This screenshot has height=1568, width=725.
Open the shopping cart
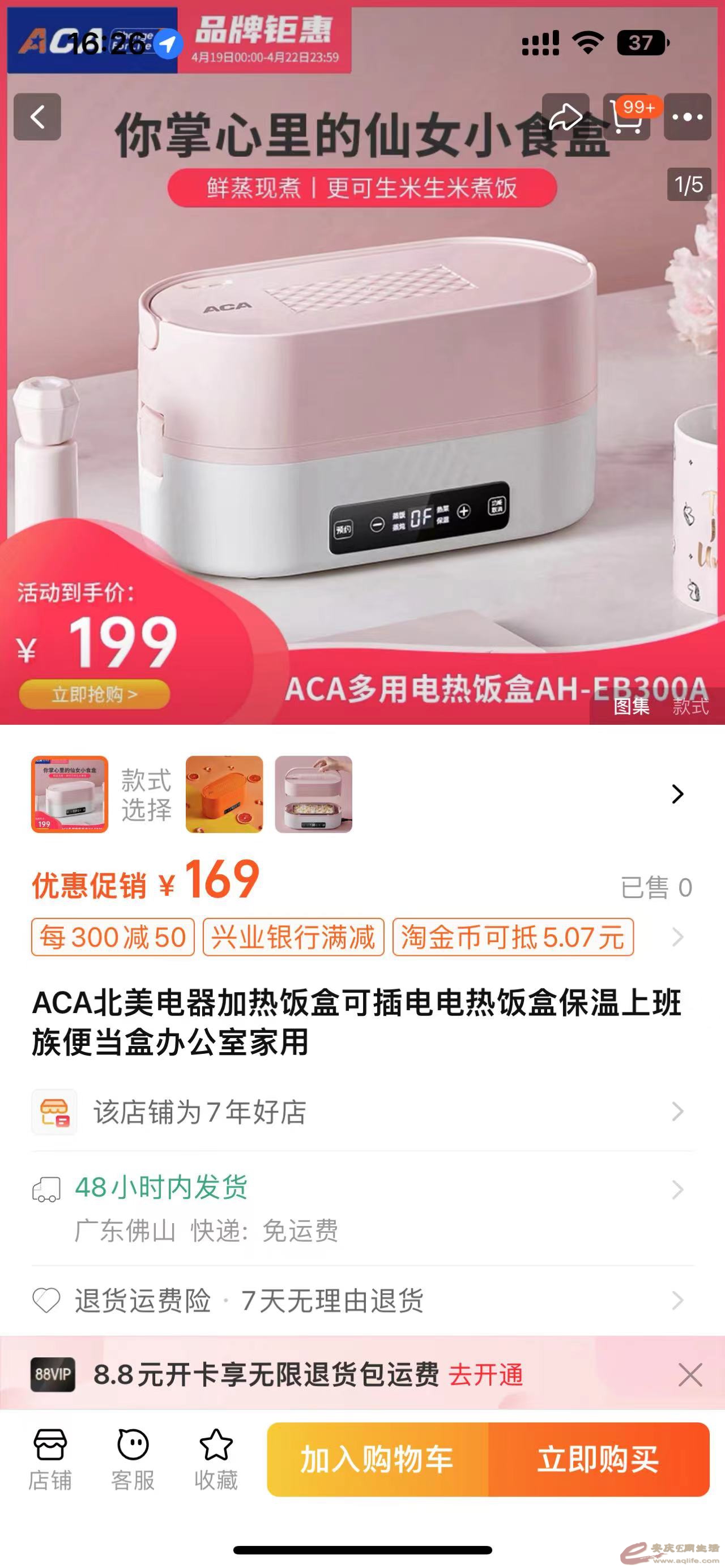coord(627,117)
